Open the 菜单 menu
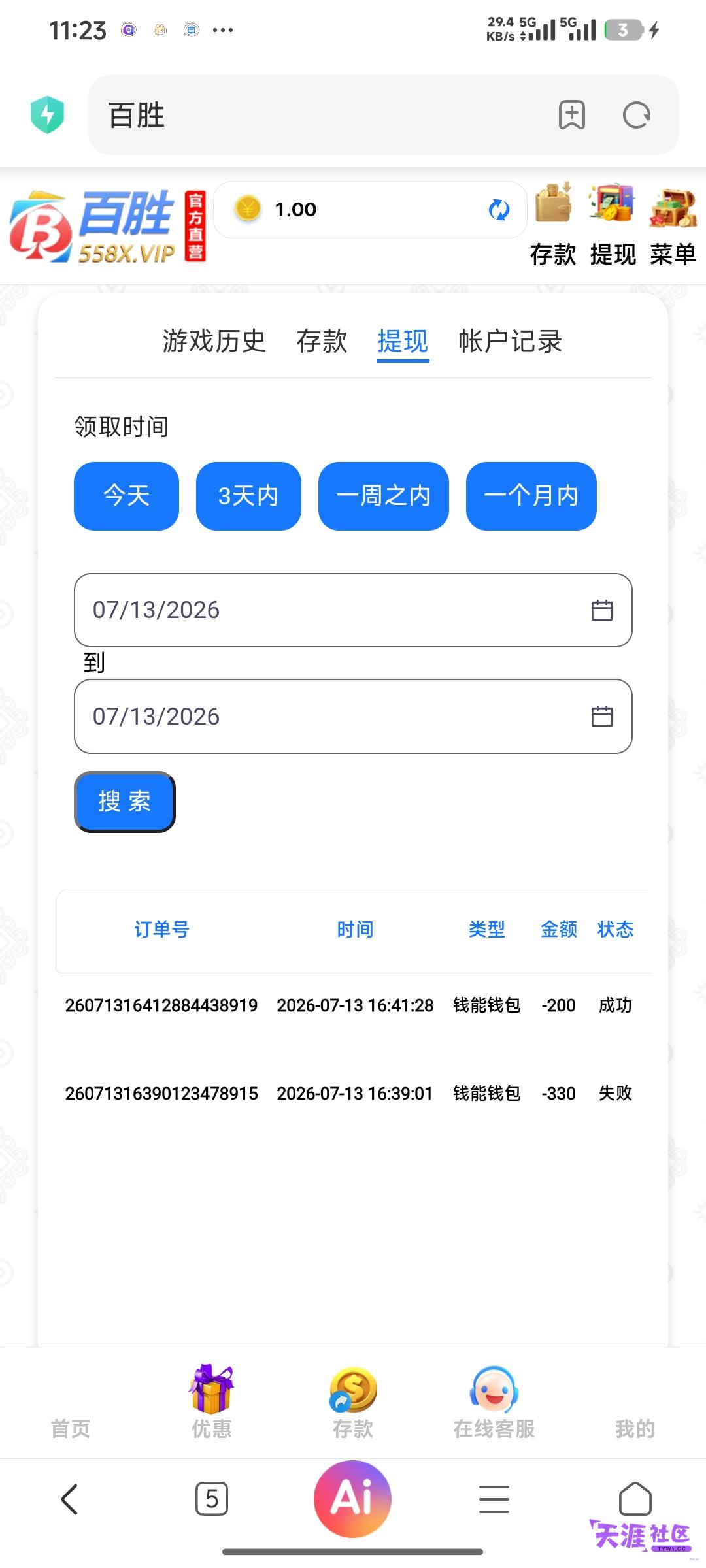Image resolution: width=706 pixels, height=1568 pixels. point(673,224)
